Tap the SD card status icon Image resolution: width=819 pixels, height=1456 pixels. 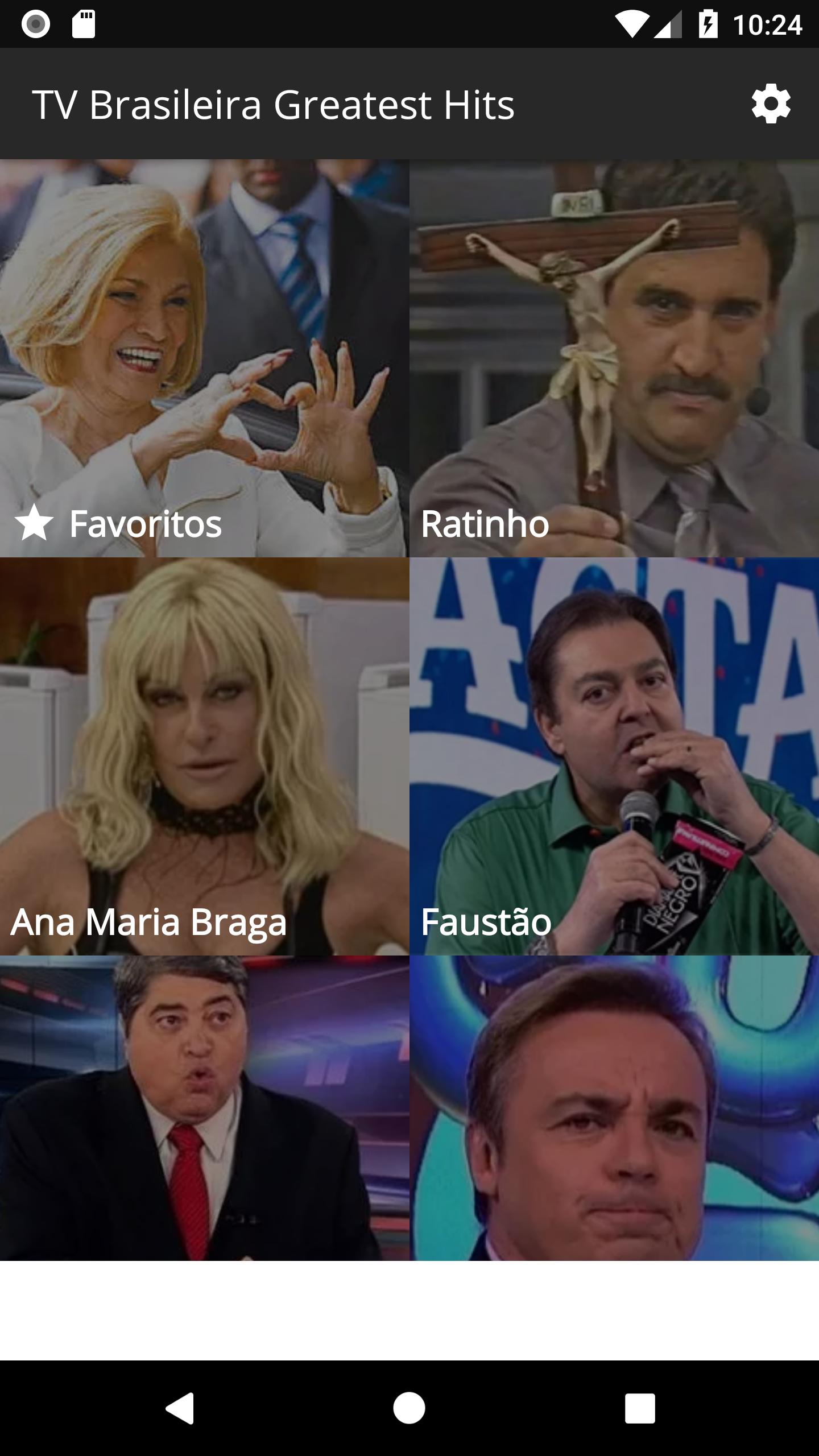coord(84,24)
